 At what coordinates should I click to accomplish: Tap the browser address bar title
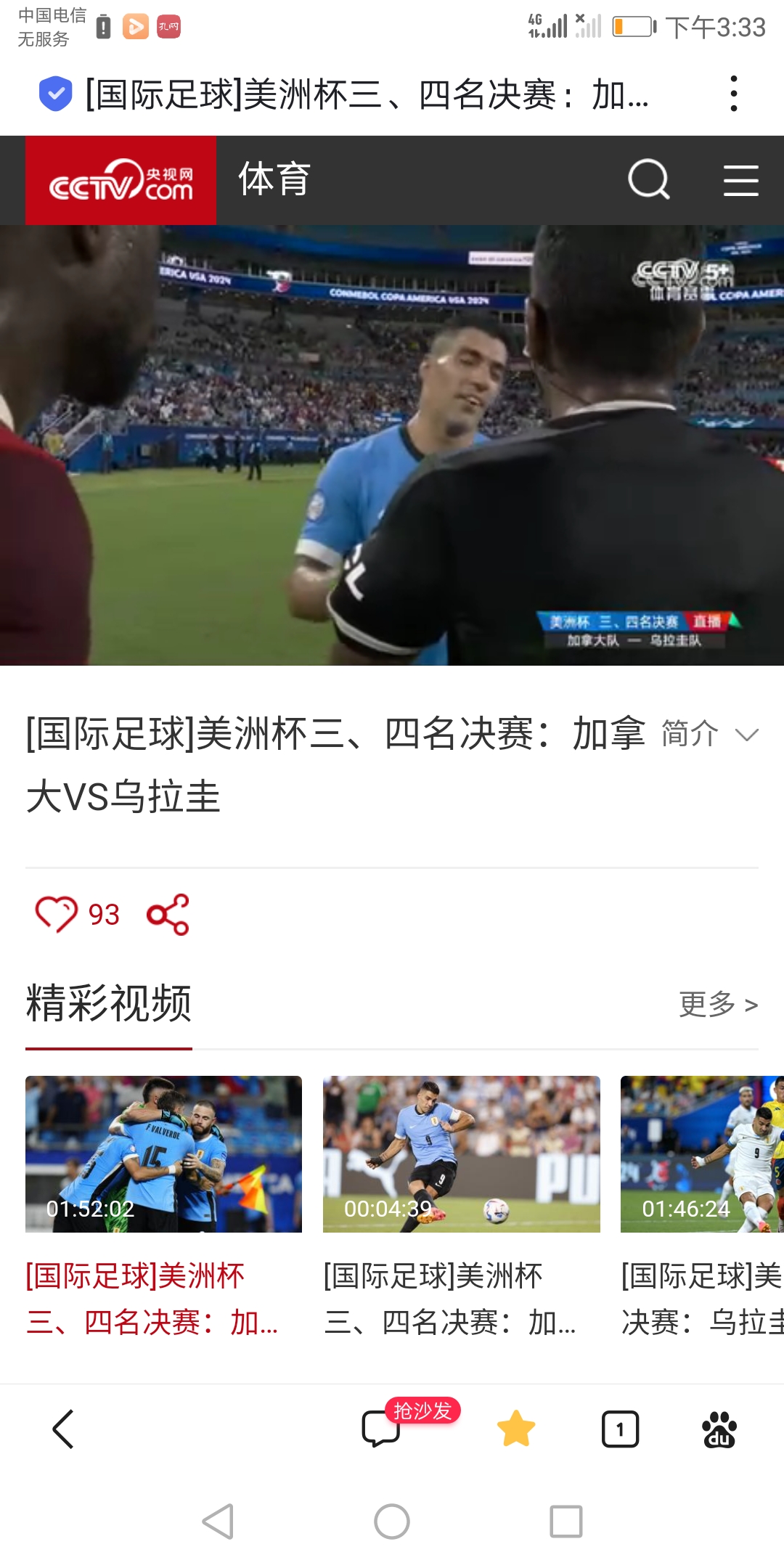click(363, 93)
